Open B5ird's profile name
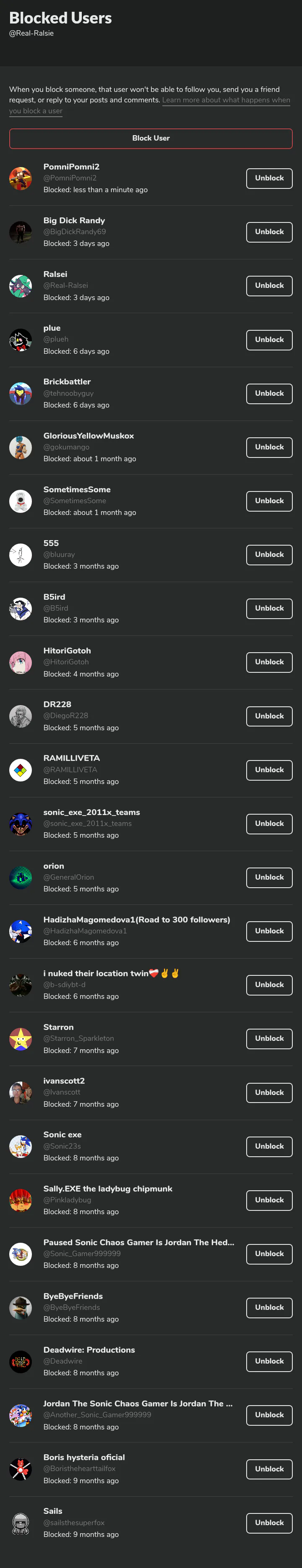 54,597
